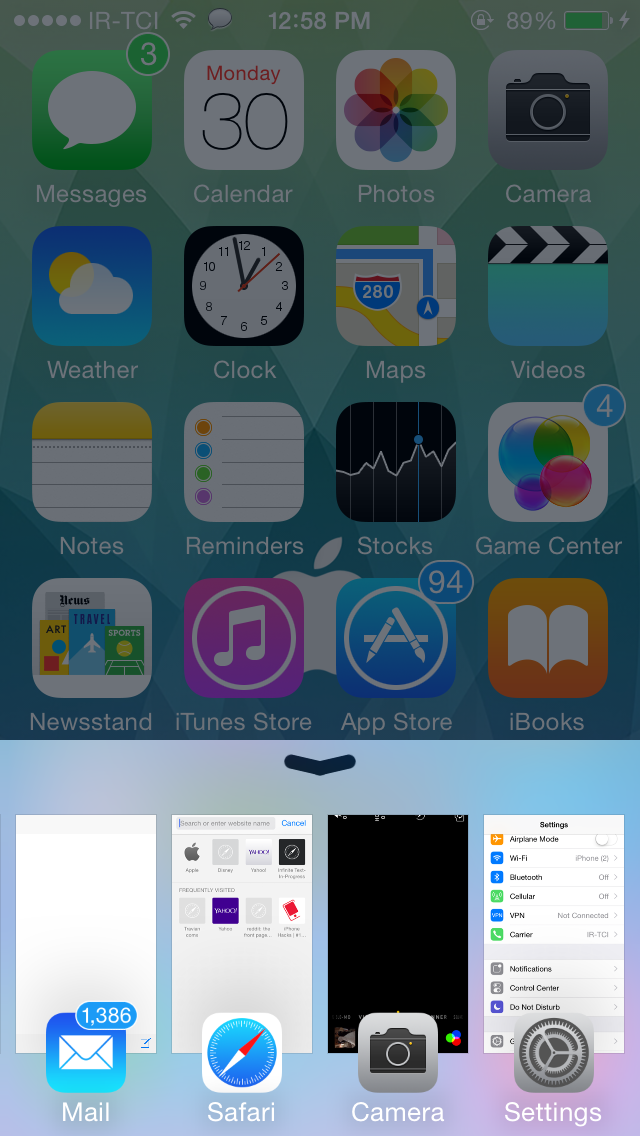640x1136 pixels.
Task: Open the App Store
Action: (x=396, y=638)
